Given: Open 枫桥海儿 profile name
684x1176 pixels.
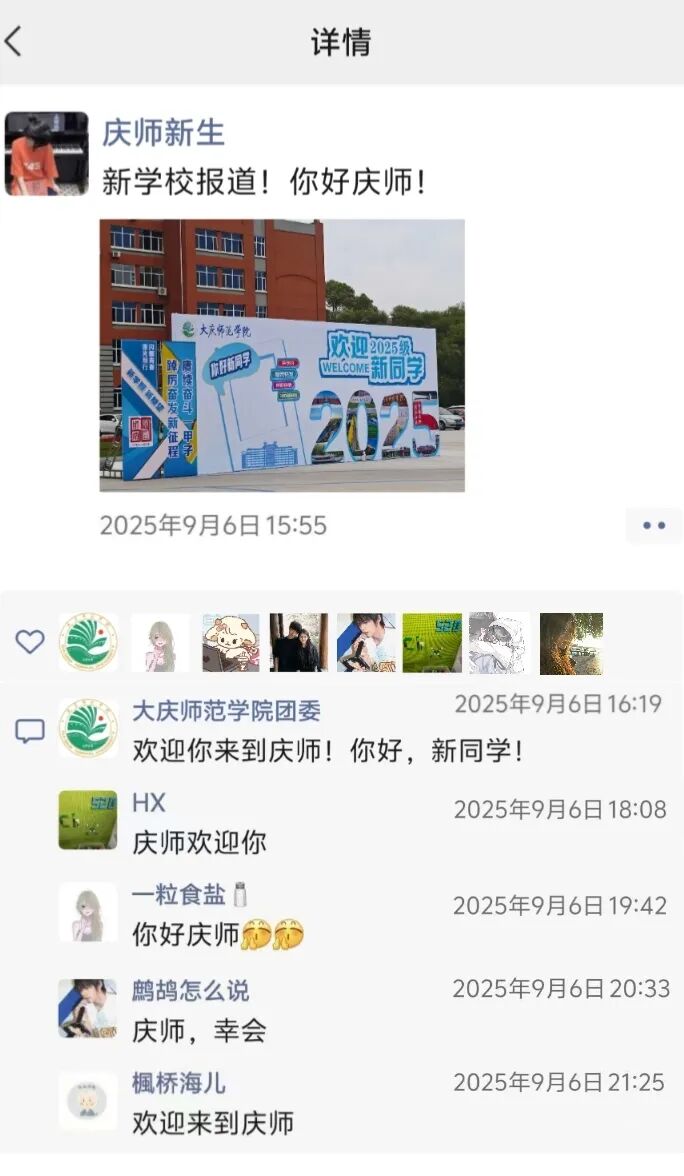Looking at the screenshot, I should (179, 1083).
